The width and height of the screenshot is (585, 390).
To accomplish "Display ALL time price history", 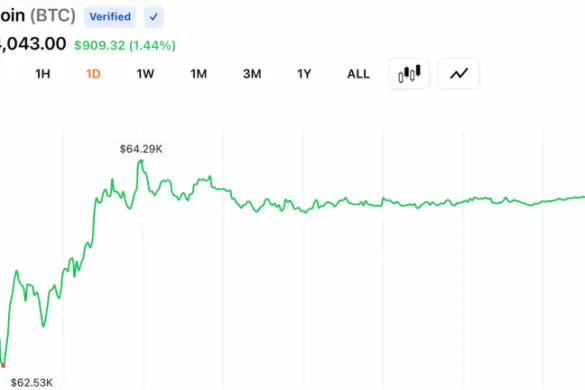I will click(358, 74).
